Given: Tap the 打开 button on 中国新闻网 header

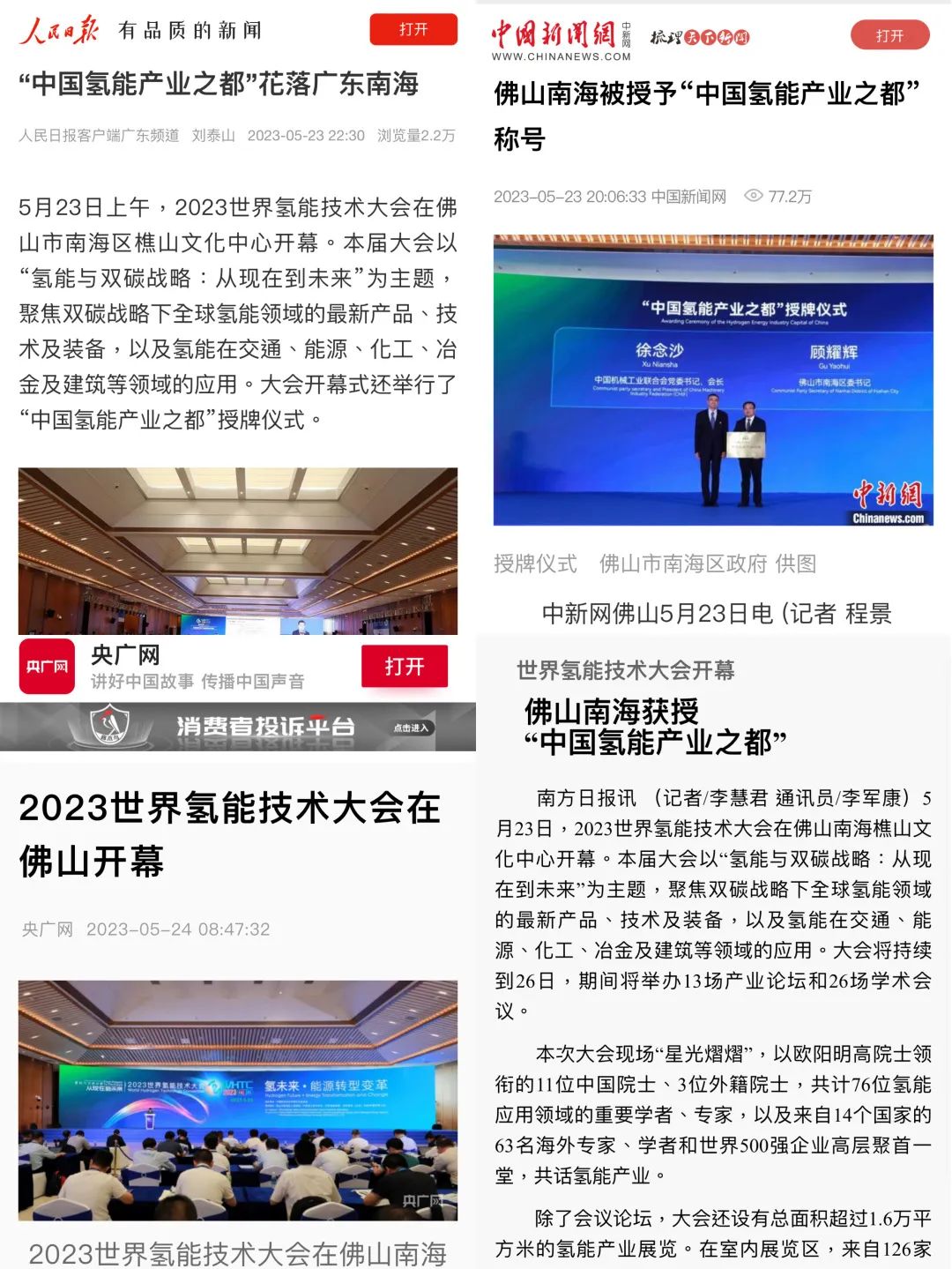Looking at the screenshot, I should 891,36.
